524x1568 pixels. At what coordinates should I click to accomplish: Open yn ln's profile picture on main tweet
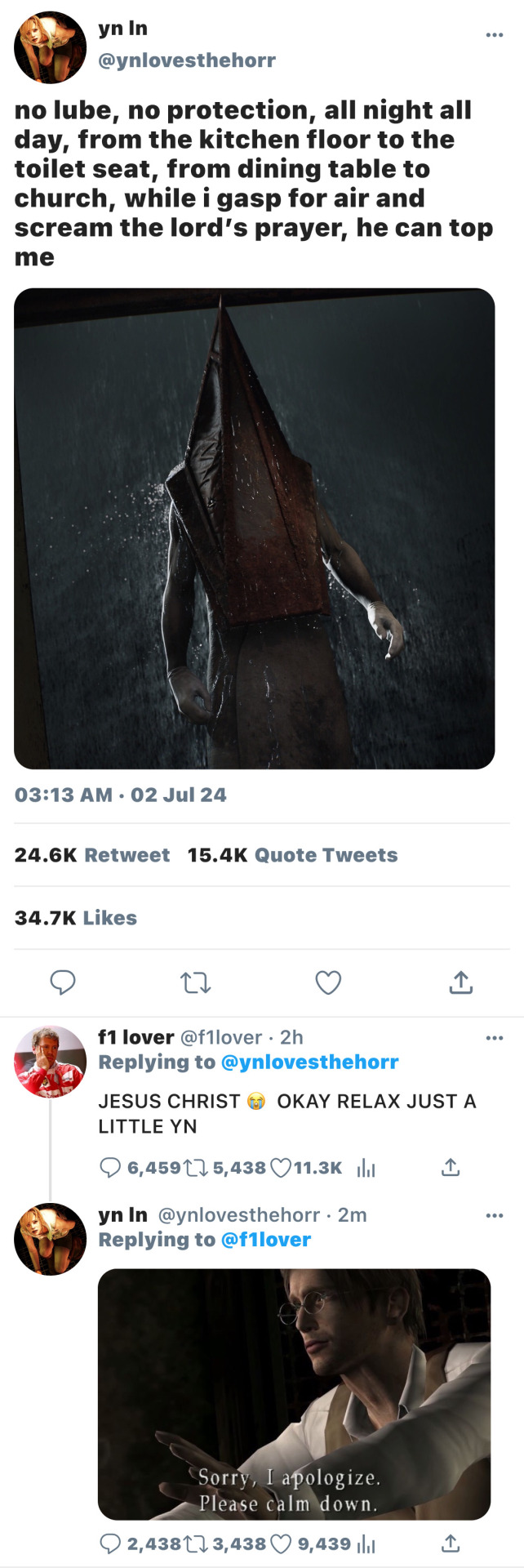(50, 47)
